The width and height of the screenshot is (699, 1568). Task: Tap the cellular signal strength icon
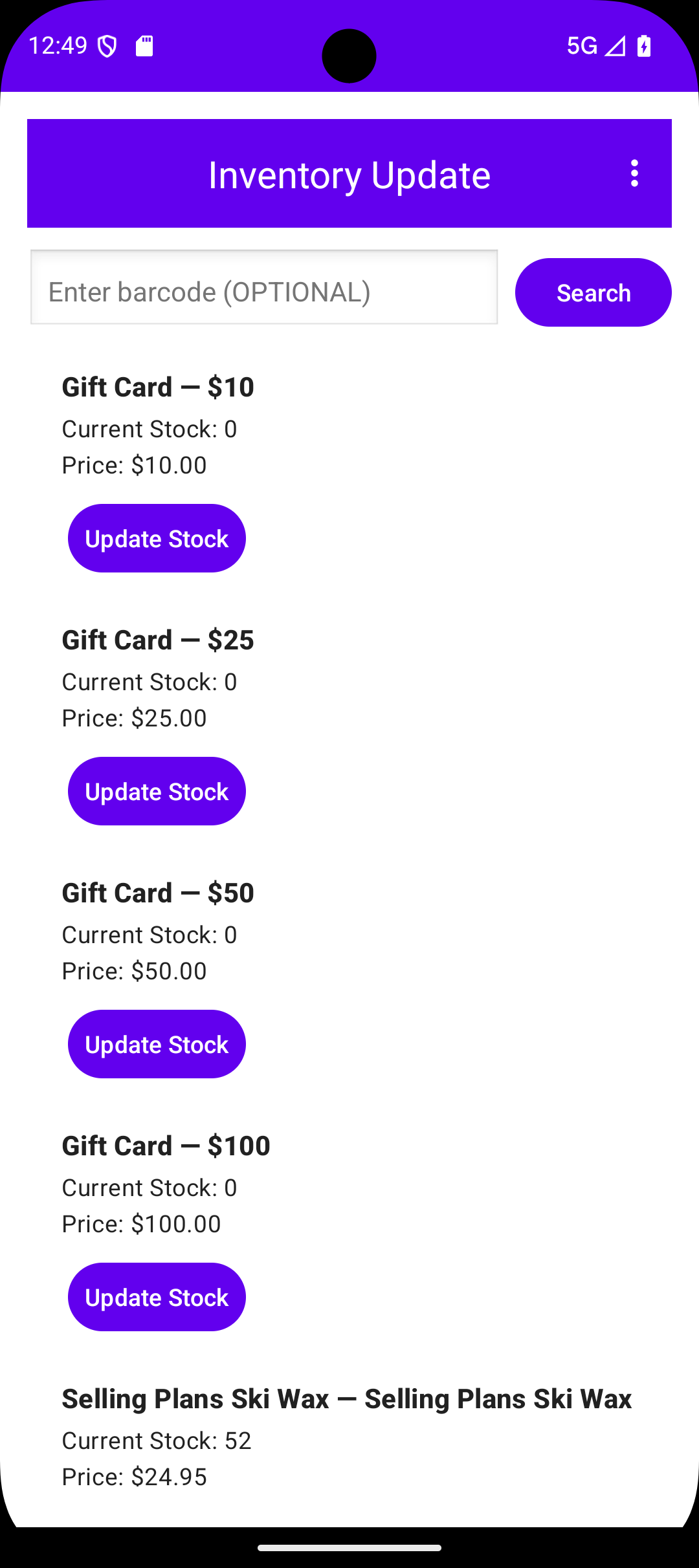pos(615,45)
